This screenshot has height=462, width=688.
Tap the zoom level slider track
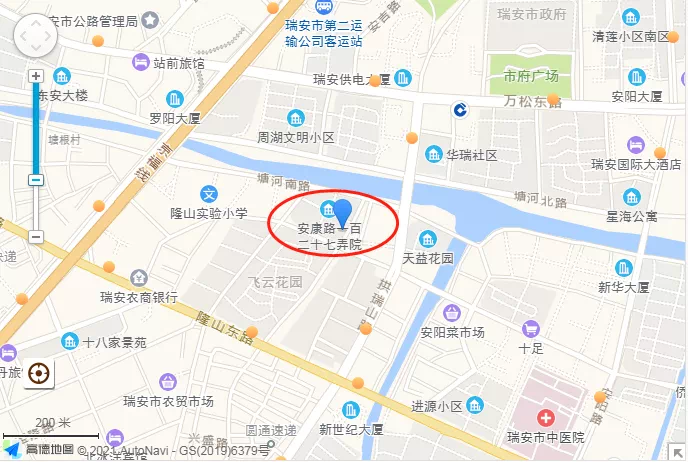click(36, 130)
